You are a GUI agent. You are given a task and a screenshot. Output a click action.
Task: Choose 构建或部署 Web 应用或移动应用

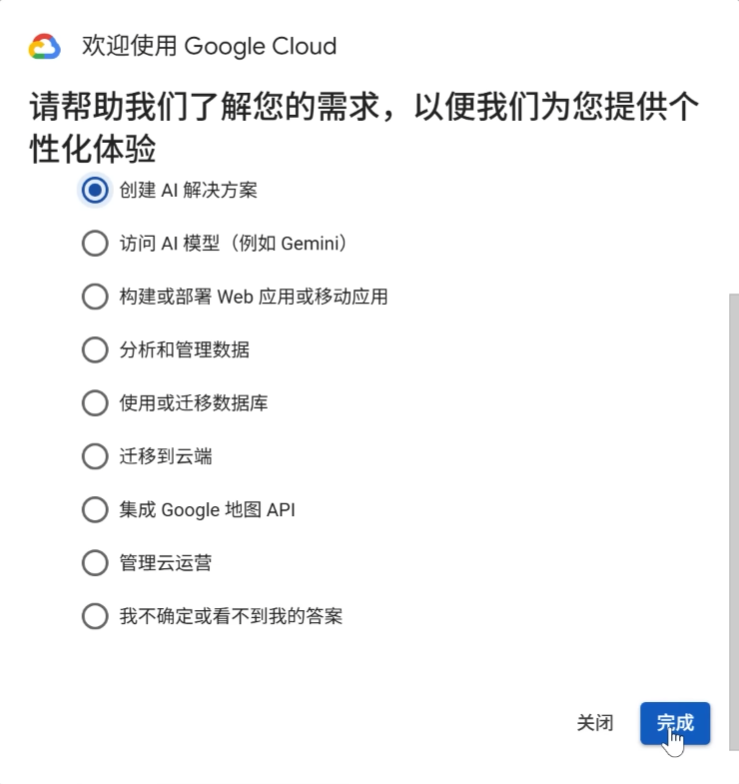[95, 296]
